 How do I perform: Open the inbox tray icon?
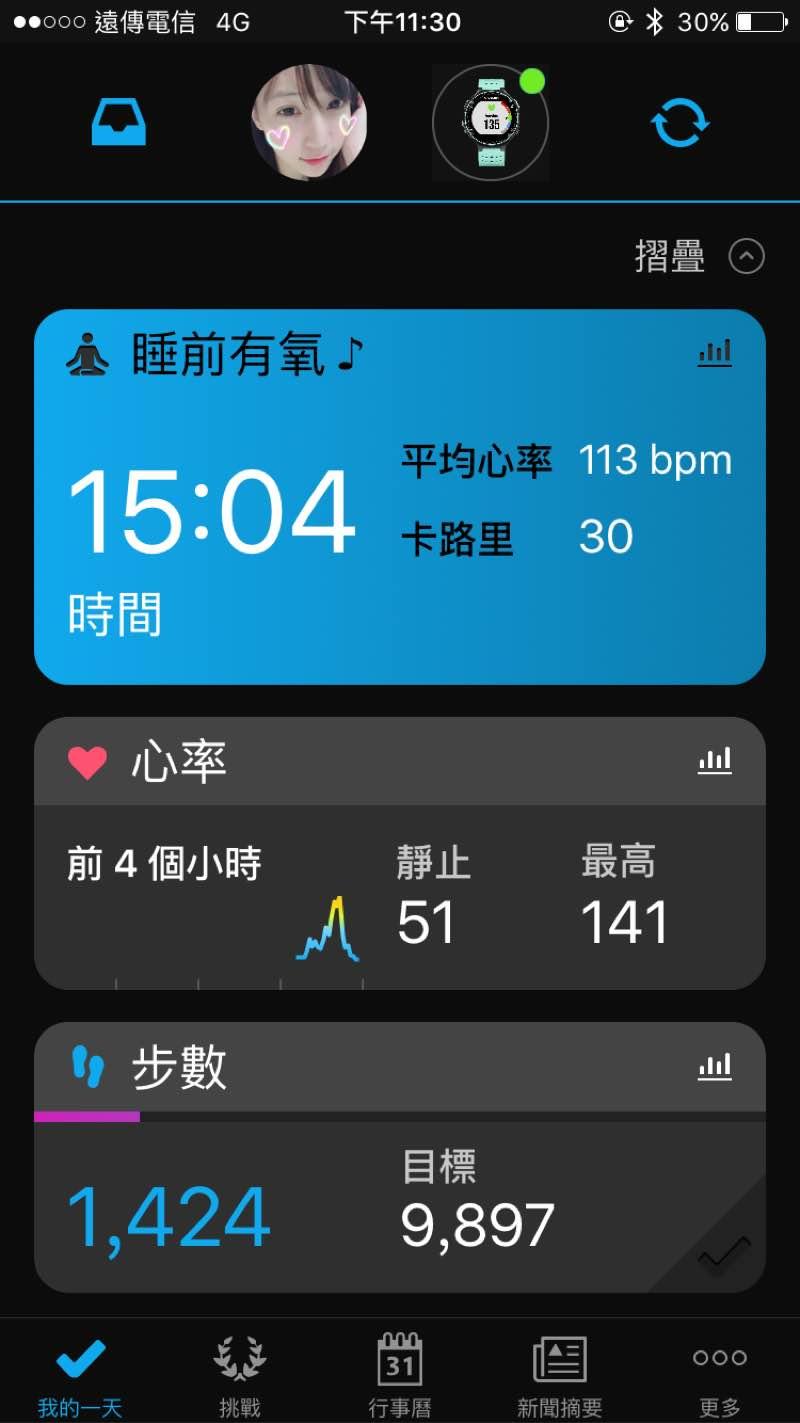tap(119, 123)
